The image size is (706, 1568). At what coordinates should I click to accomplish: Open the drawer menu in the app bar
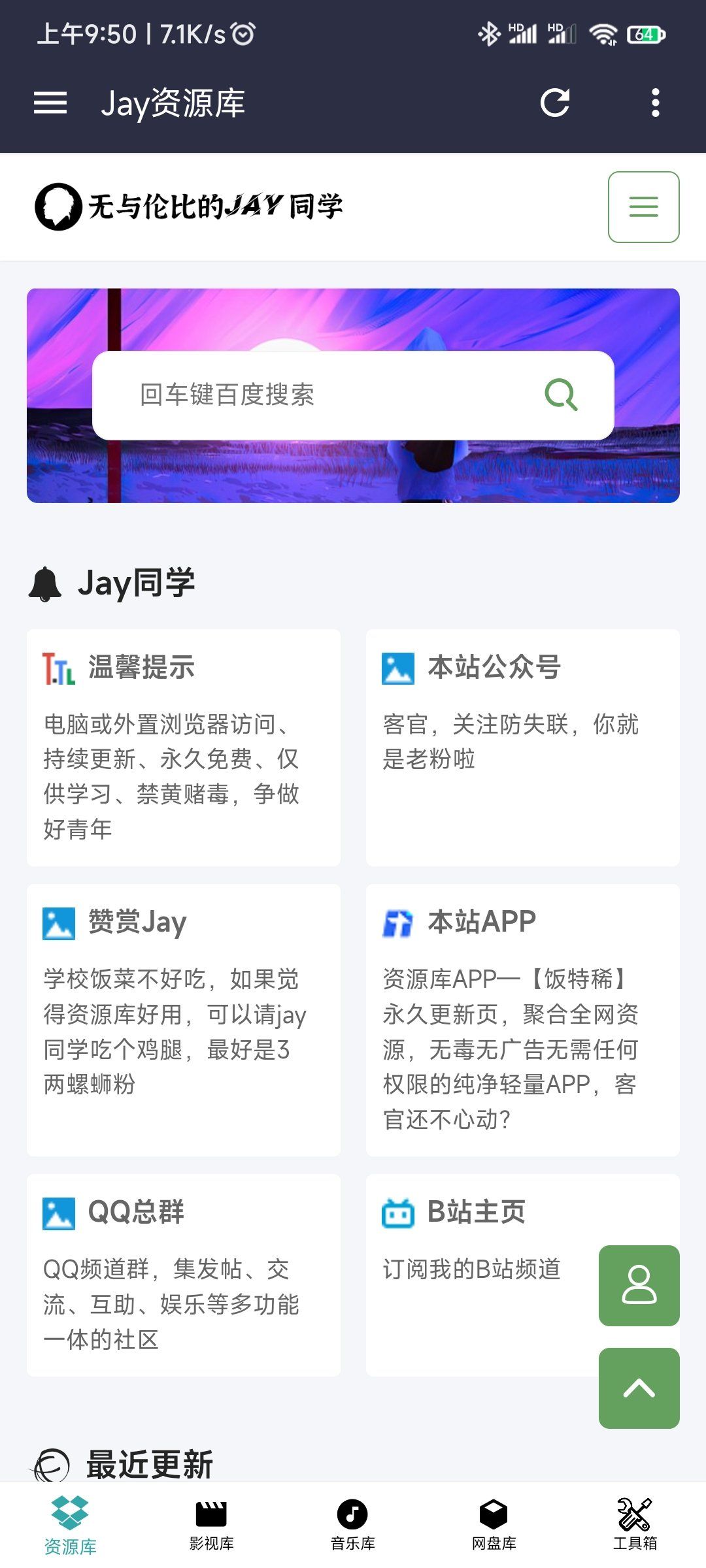tap(50, 103)
